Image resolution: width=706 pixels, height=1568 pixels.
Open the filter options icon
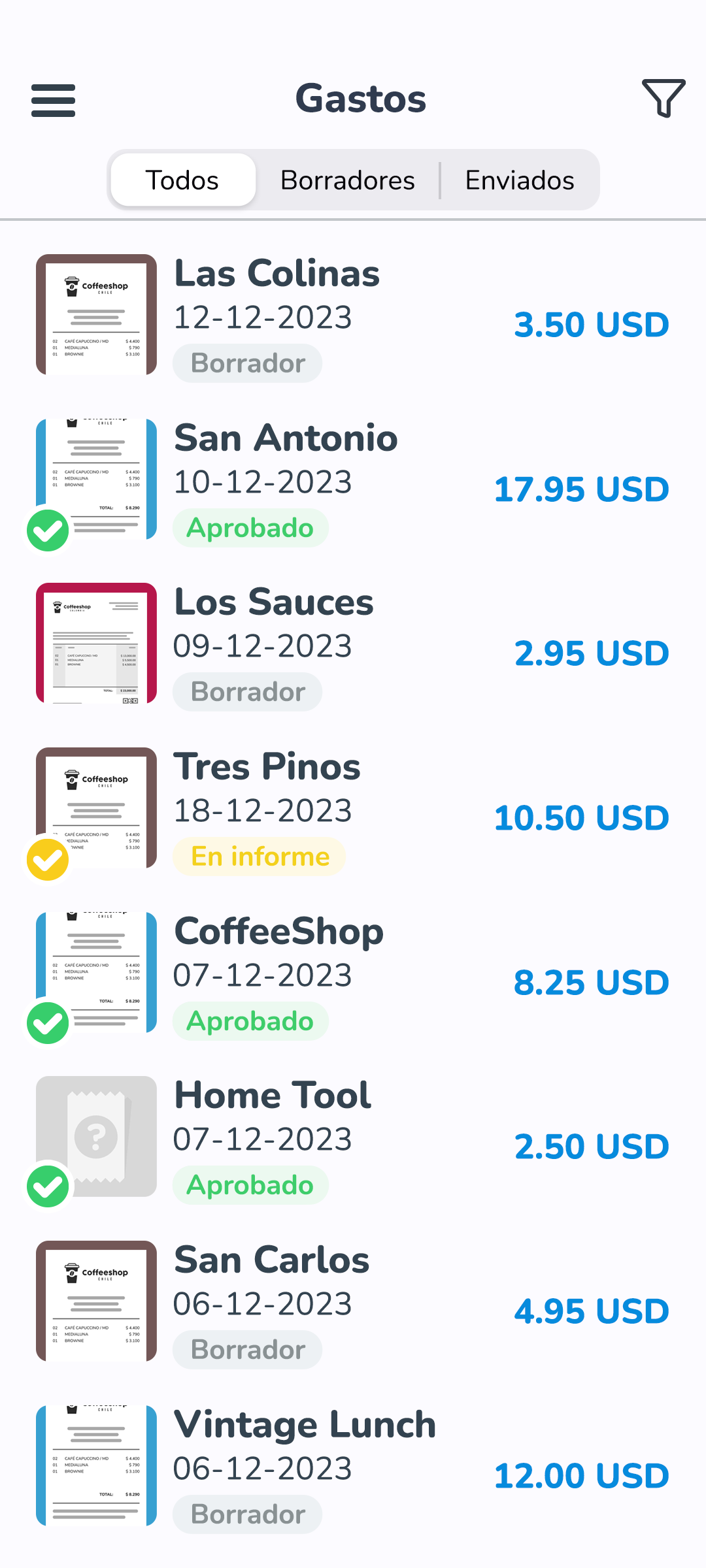click(x=663, y=99)
